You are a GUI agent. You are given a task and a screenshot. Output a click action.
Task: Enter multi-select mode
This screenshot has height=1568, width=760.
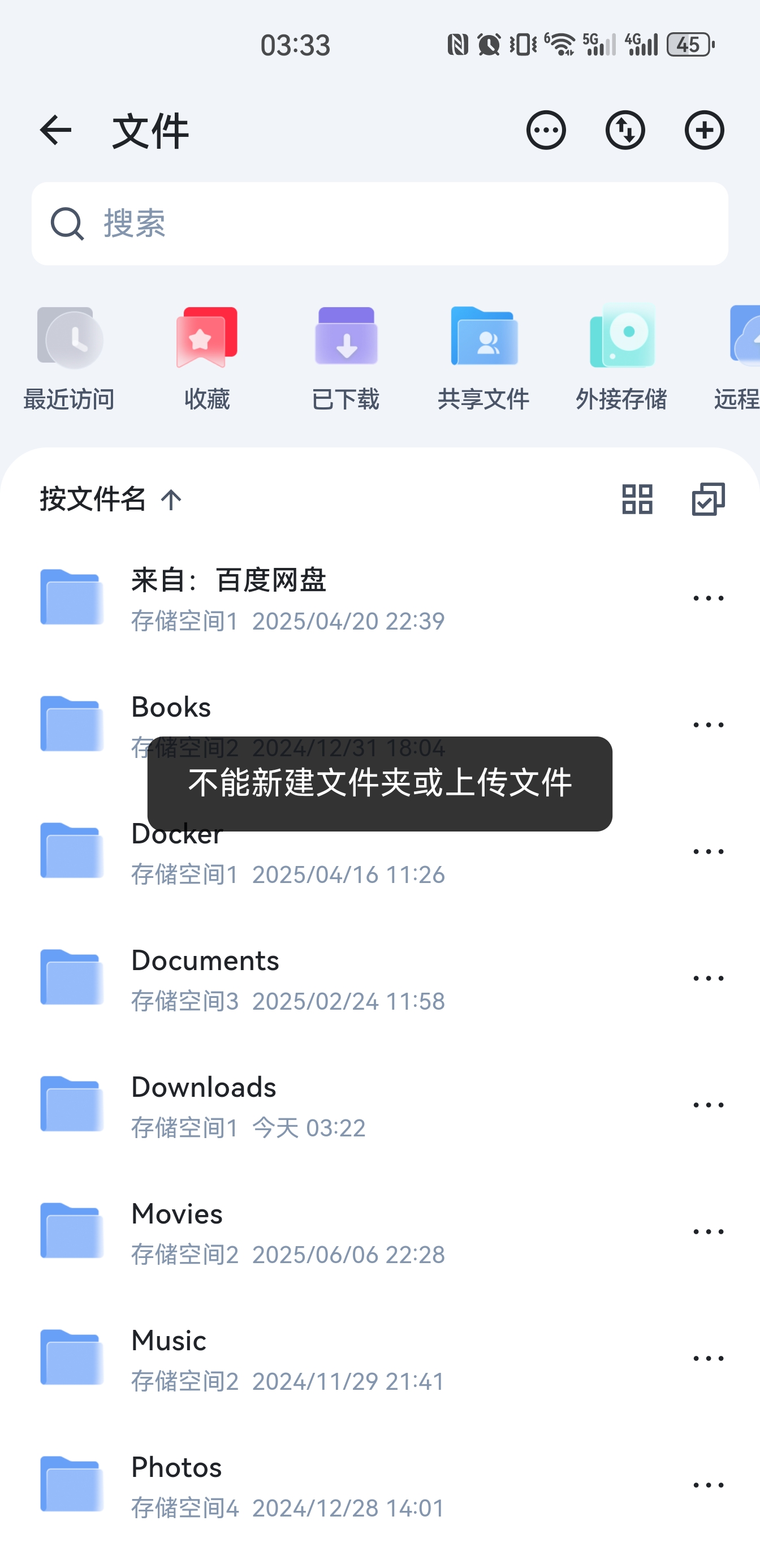pos(707,499)
